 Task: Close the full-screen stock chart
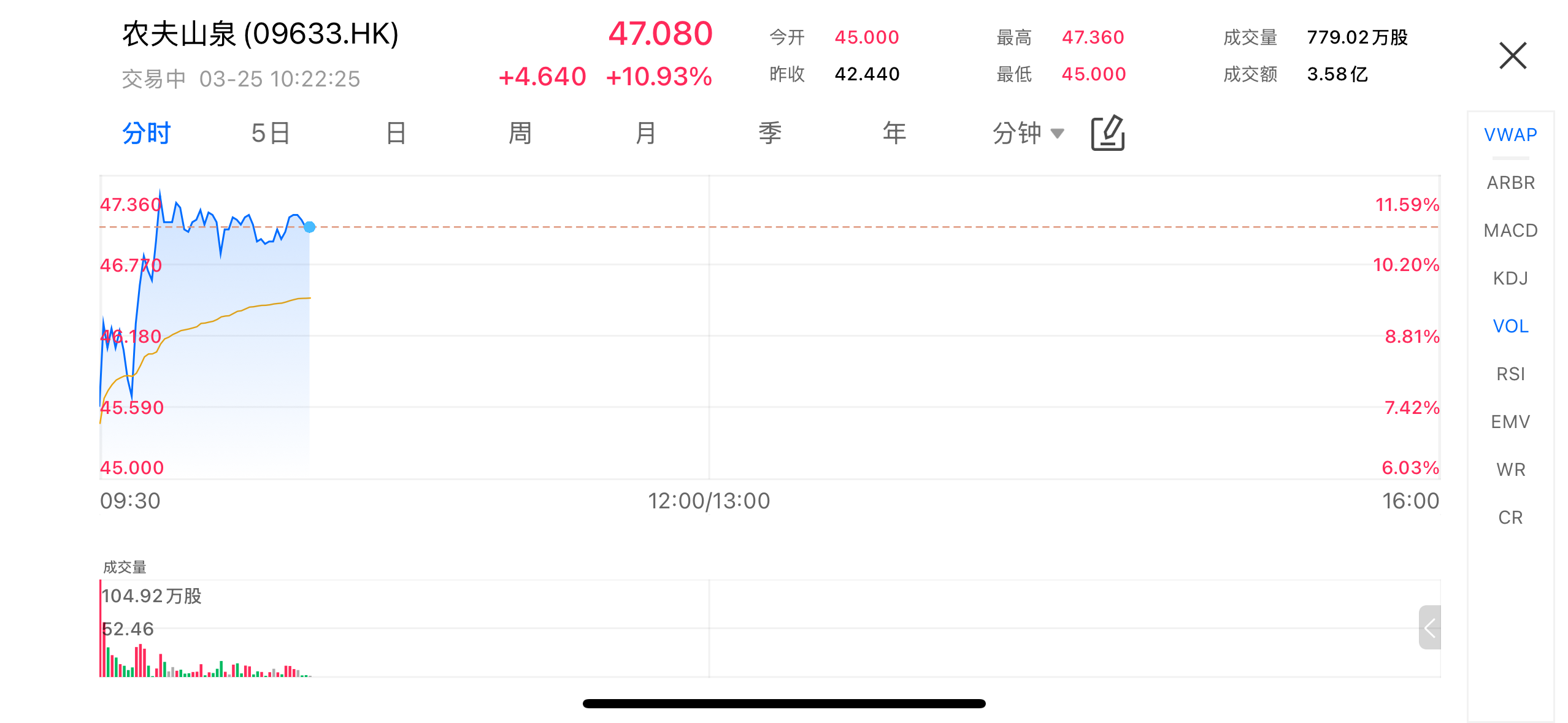point(1512,56)
